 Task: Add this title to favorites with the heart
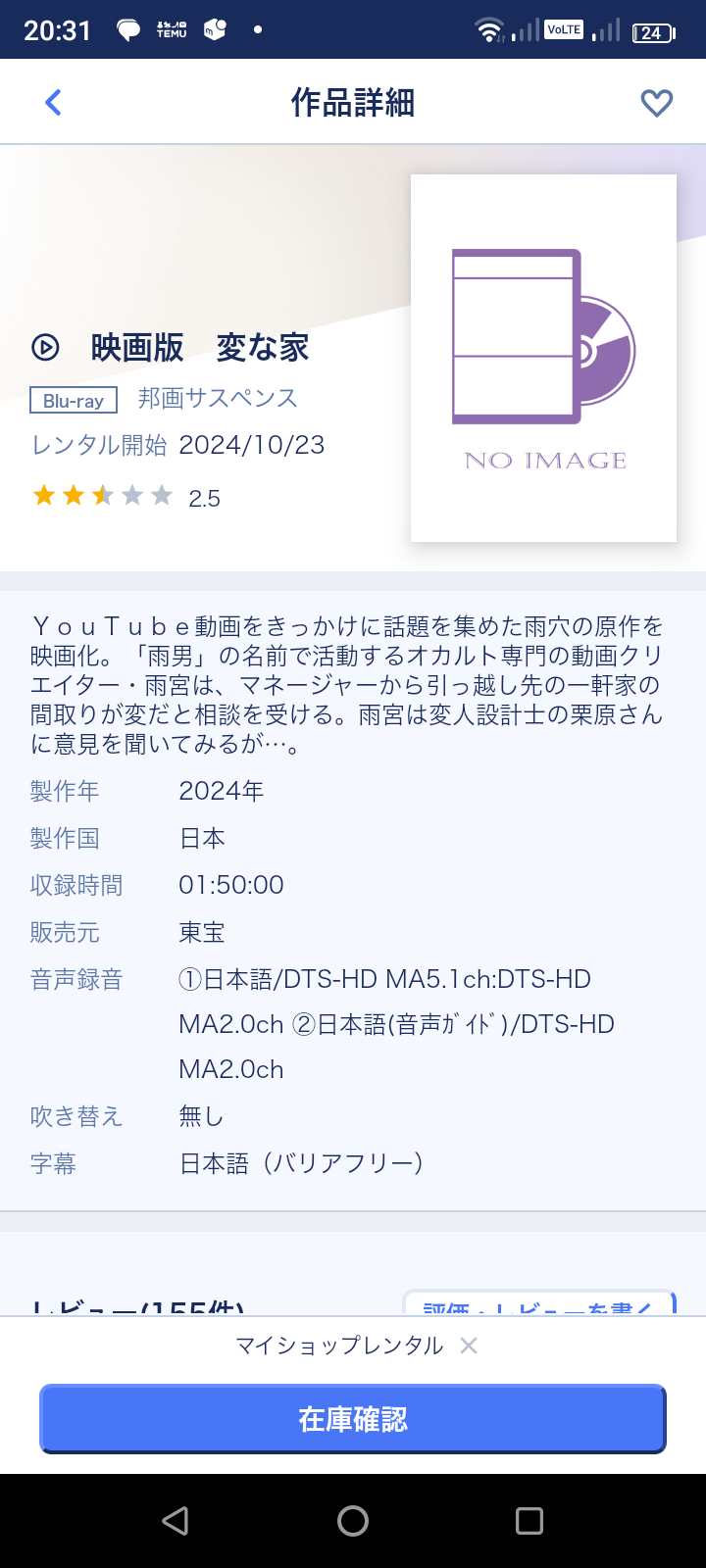pos(656,102)
